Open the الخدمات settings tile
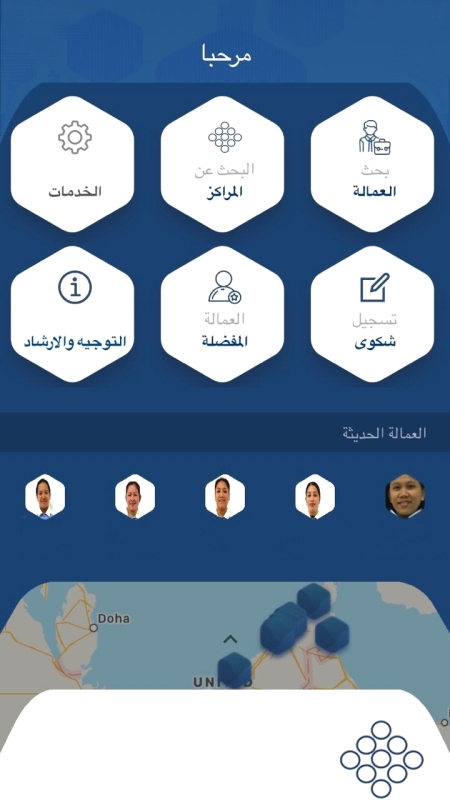This screenshot has height=800, width=450. point(72,164)
